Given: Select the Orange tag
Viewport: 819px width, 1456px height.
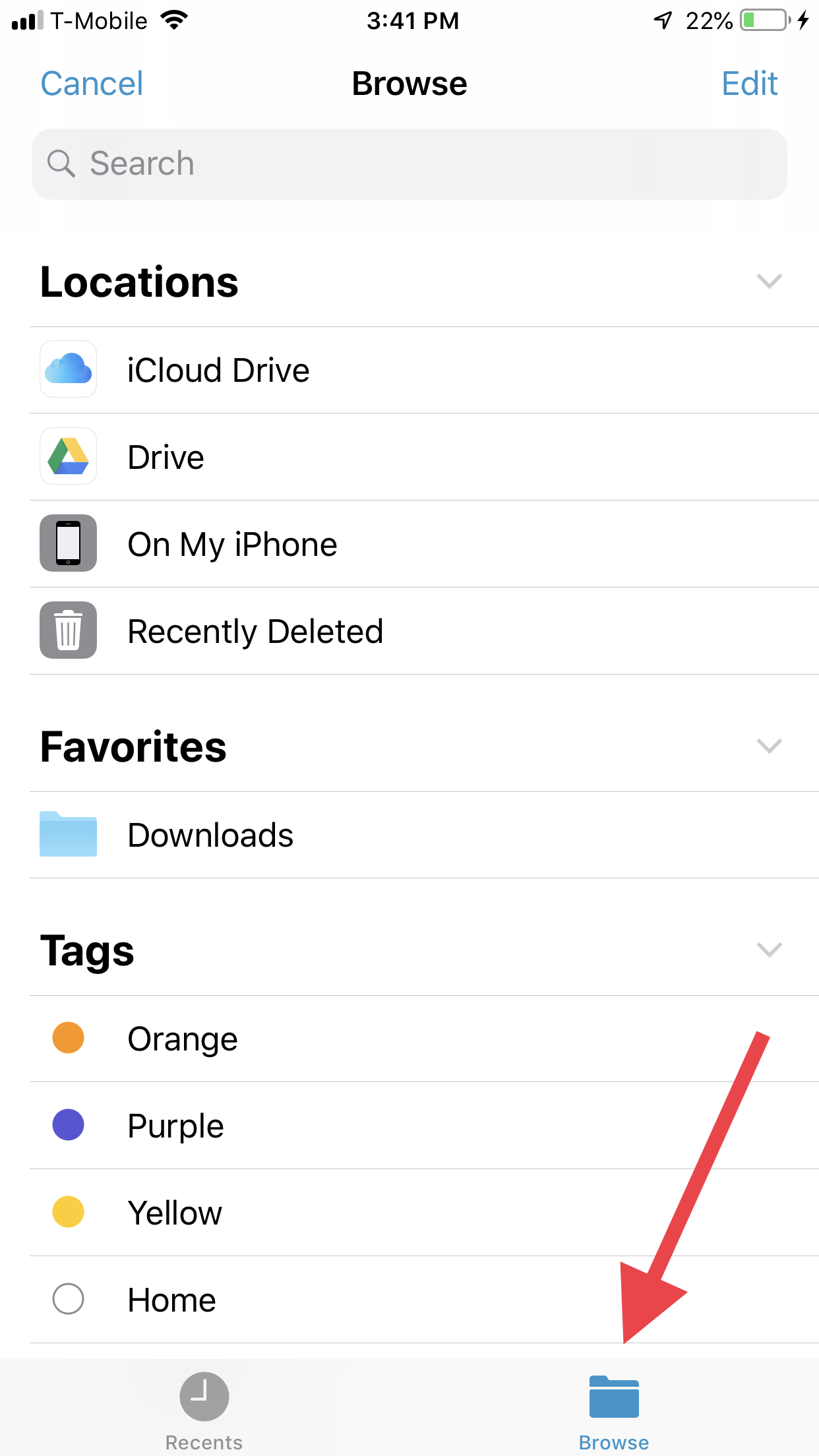Looking at the screenshot, I should (183, 1039).
